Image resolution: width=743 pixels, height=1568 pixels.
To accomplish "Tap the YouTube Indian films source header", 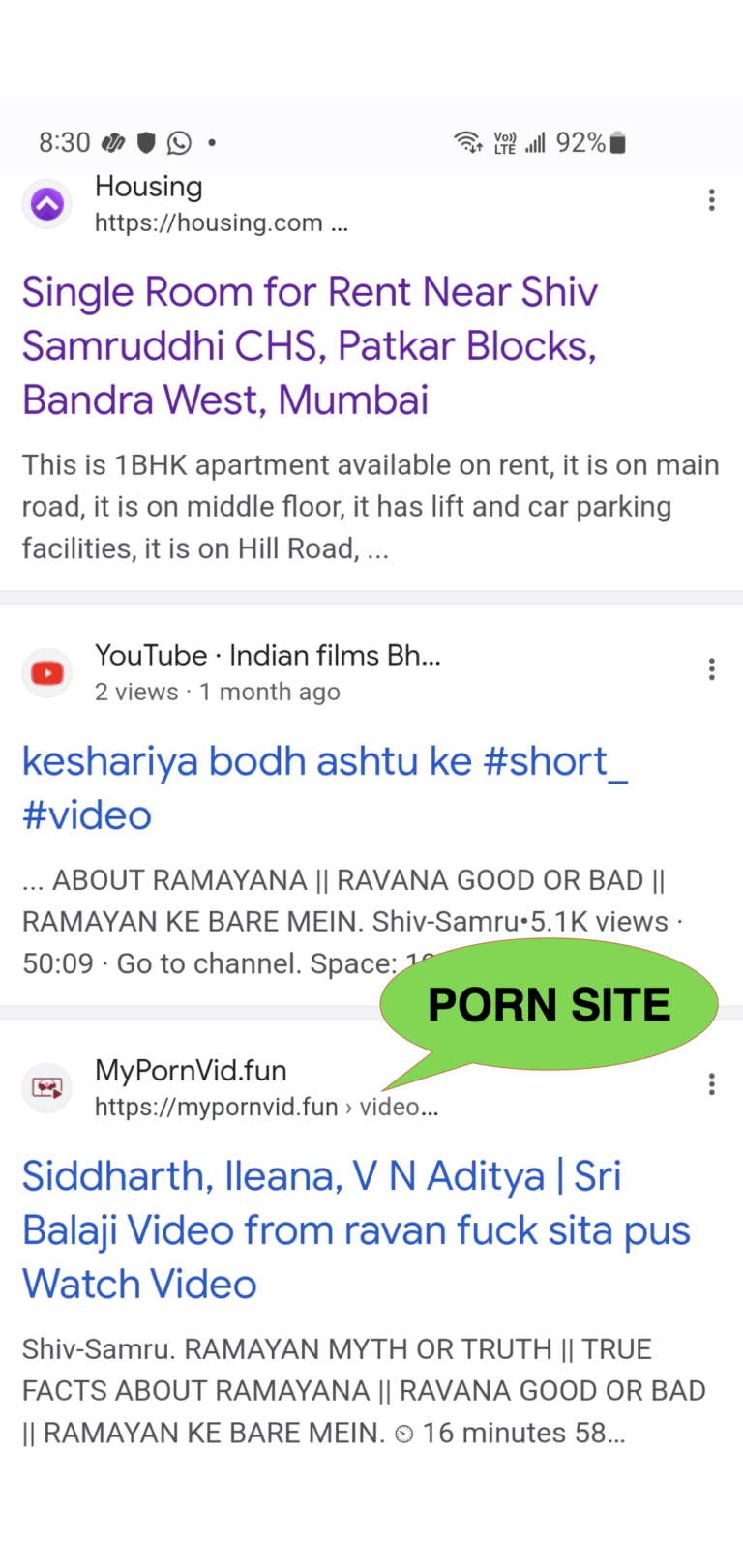I will pyautogui.click(x=267, y=671).
